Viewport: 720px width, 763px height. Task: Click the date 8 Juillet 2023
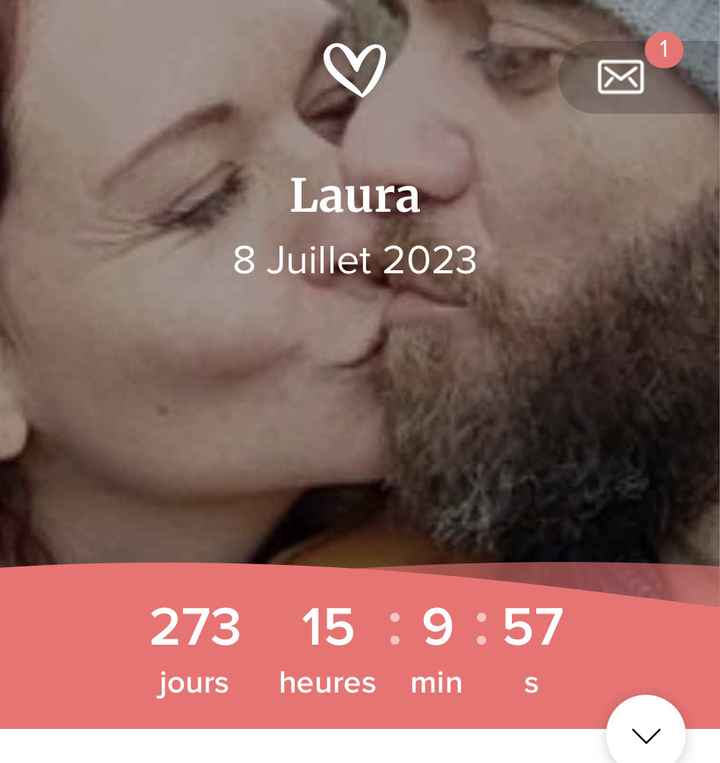click(354, 261)
